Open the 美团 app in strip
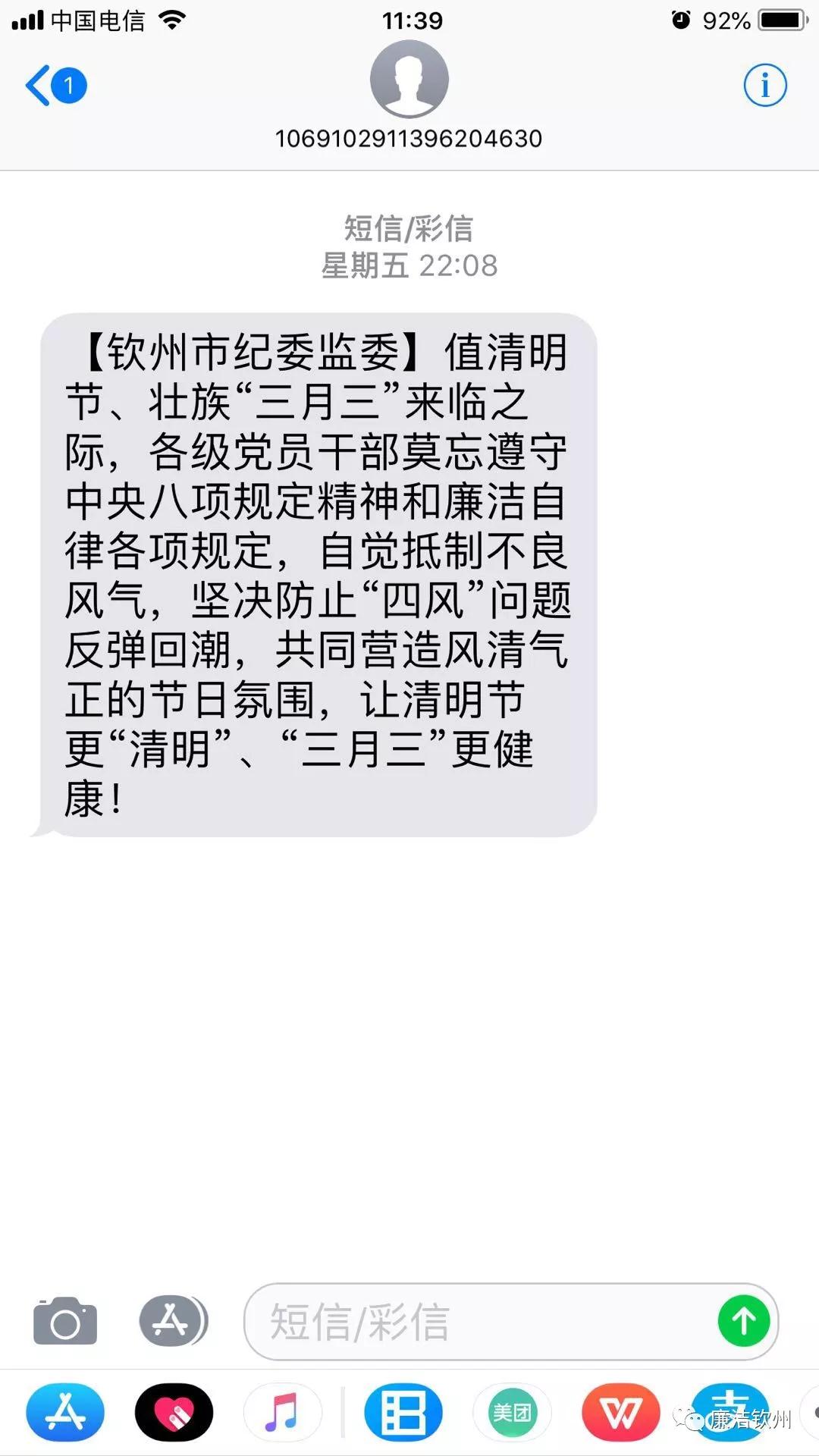 [x=512, y=1412]
